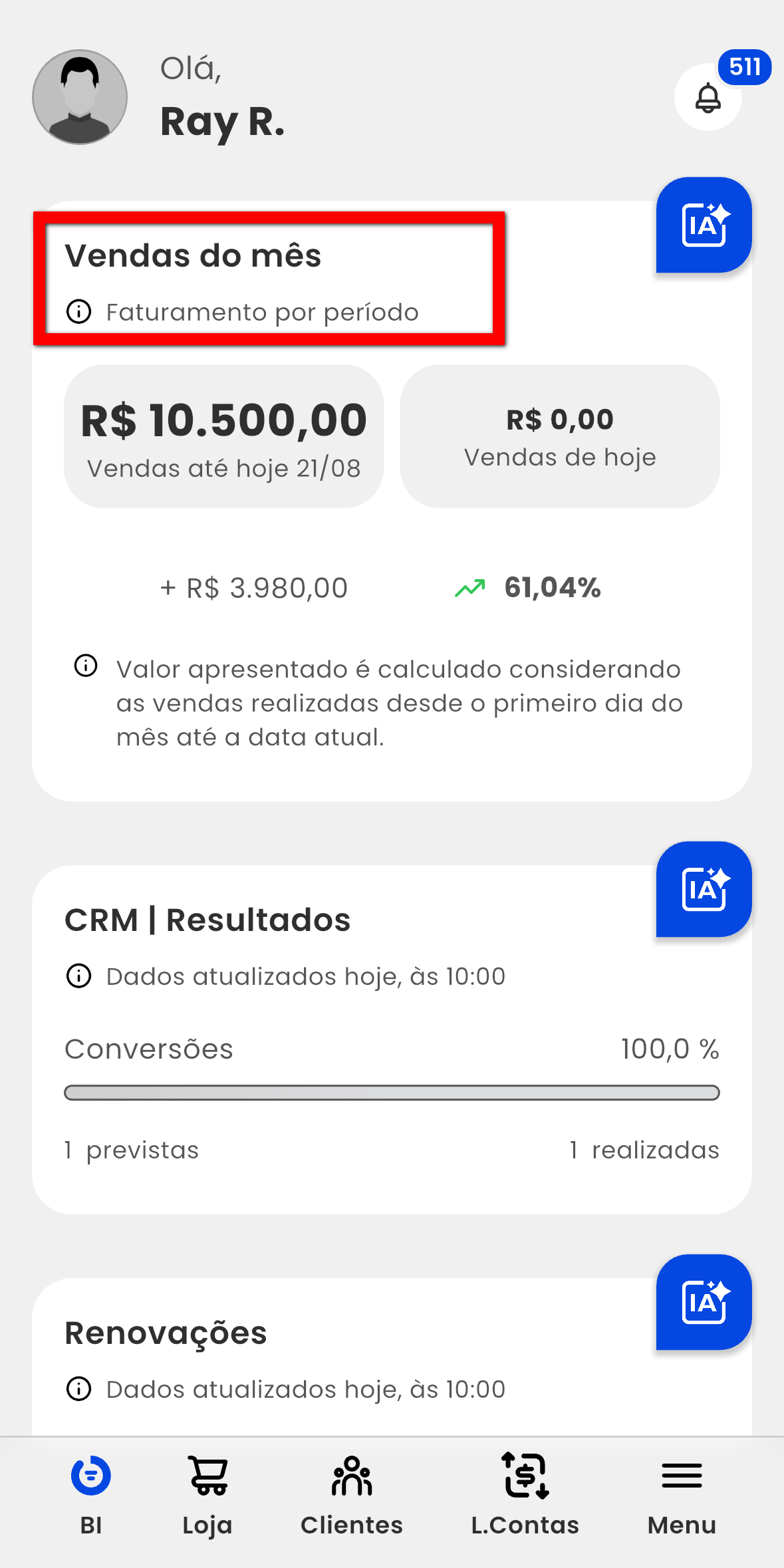The width and height of the screenshot is (784, 1568).
Task: Open the Menu tab
Action: point(682,1496)
